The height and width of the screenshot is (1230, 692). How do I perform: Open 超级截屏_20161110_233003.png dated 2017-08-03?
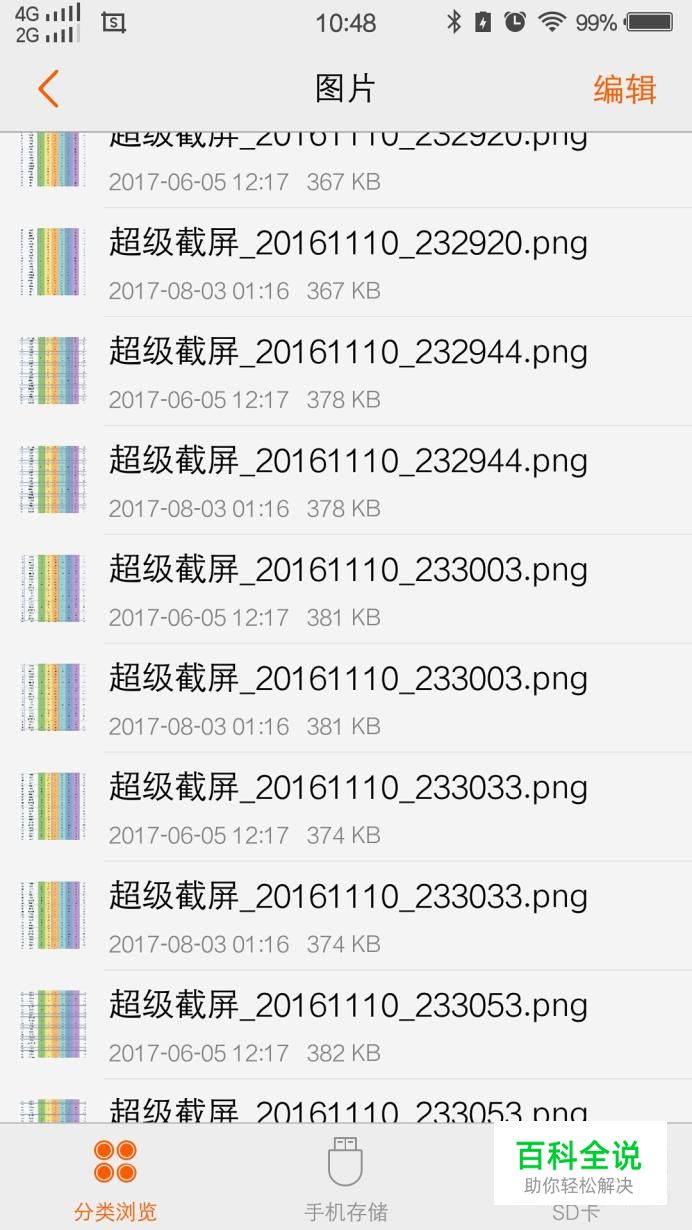tap(347, 699)
